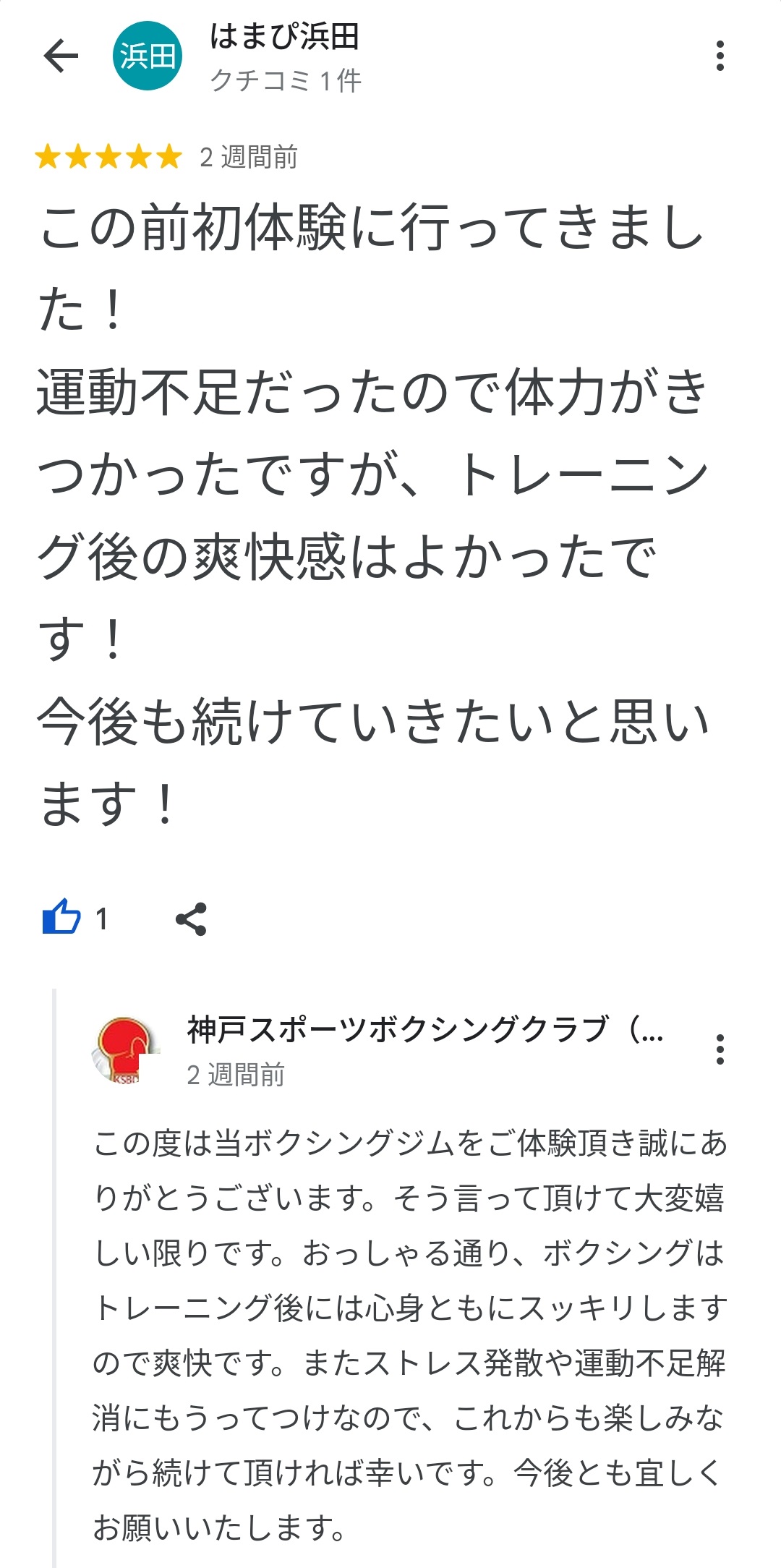
Task: Select the like count number 1
Action: click(103, 920)
